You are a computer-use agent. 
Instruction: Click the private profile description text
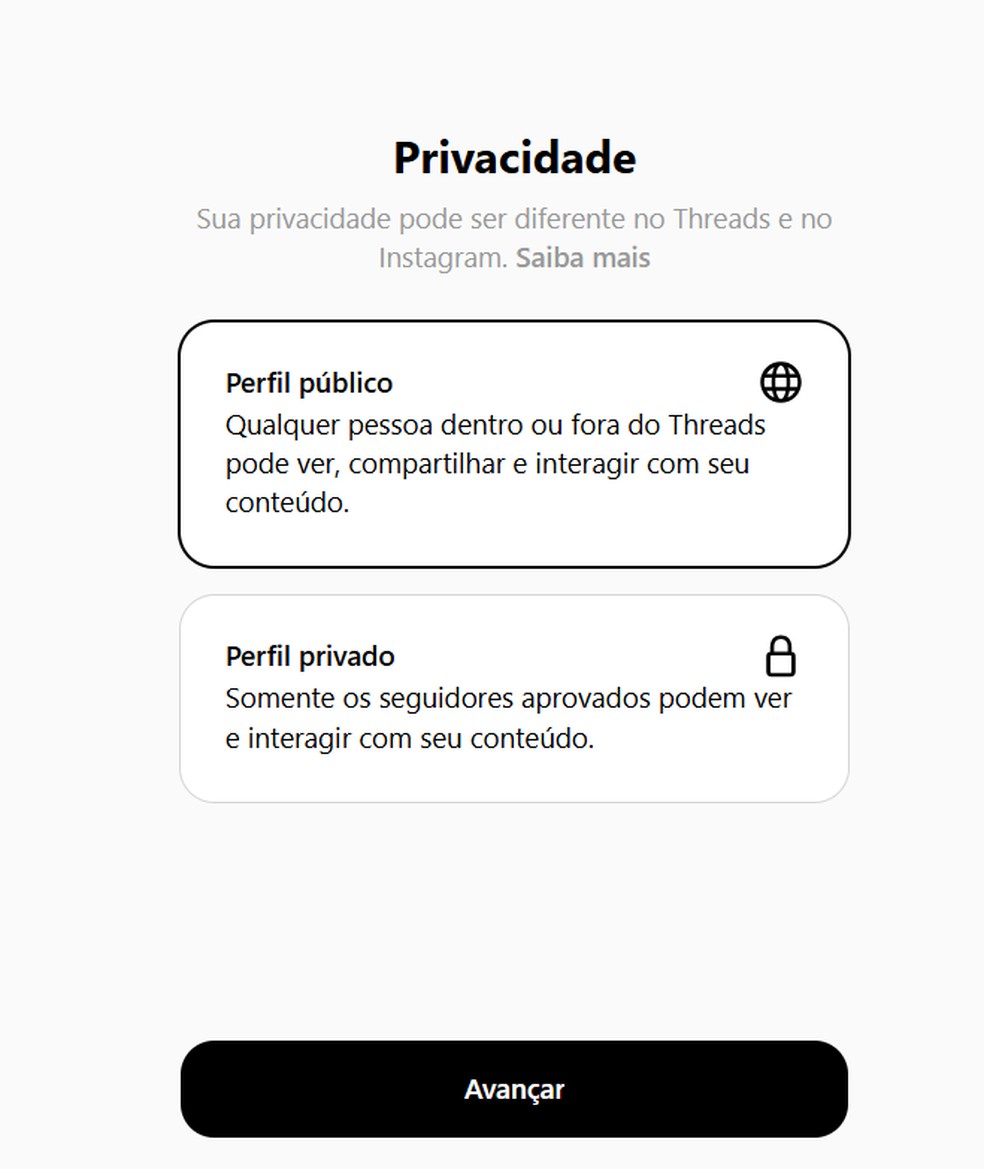[507, 718]
